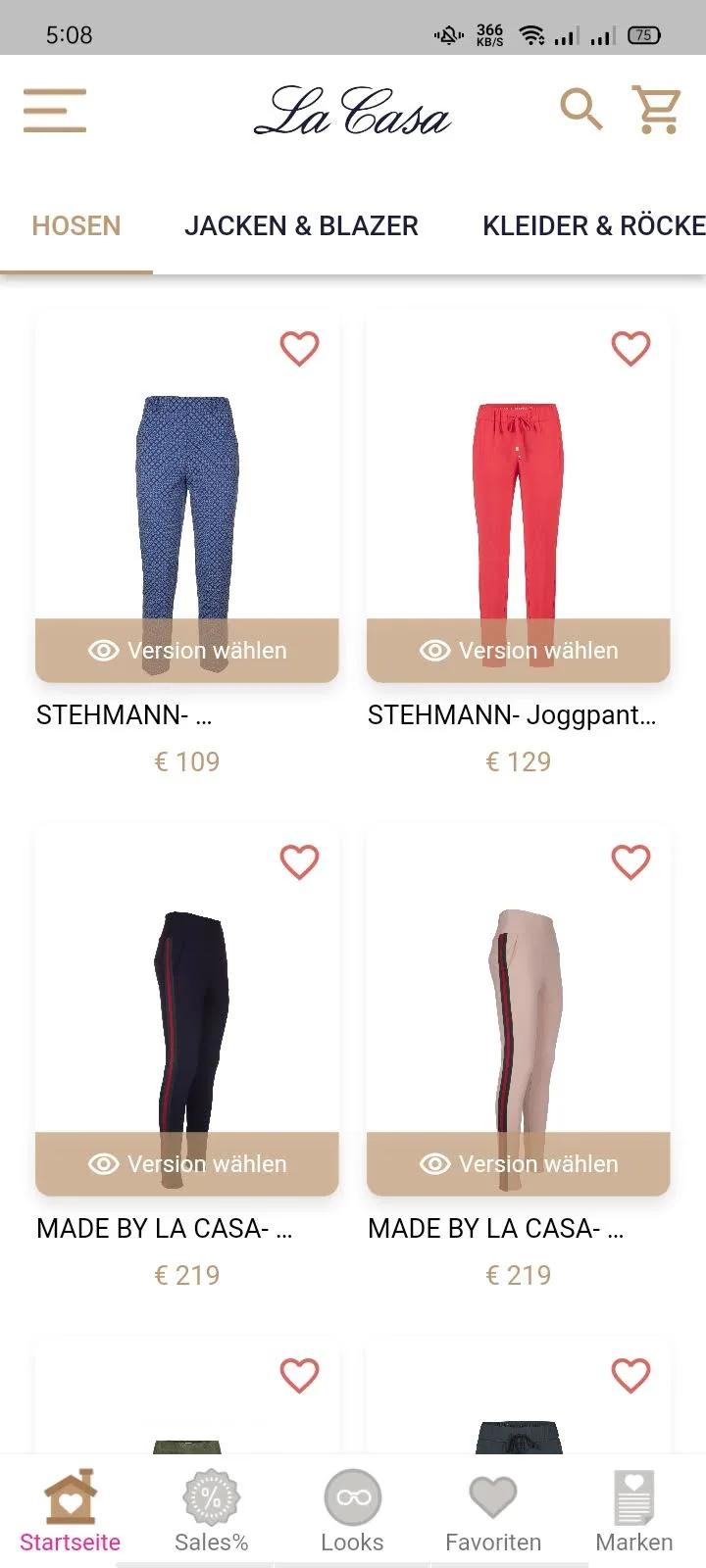This screenshot has height=1568, width=706.
Task: Choose version for pink La Casa pants
Action: click(519, 1164)
